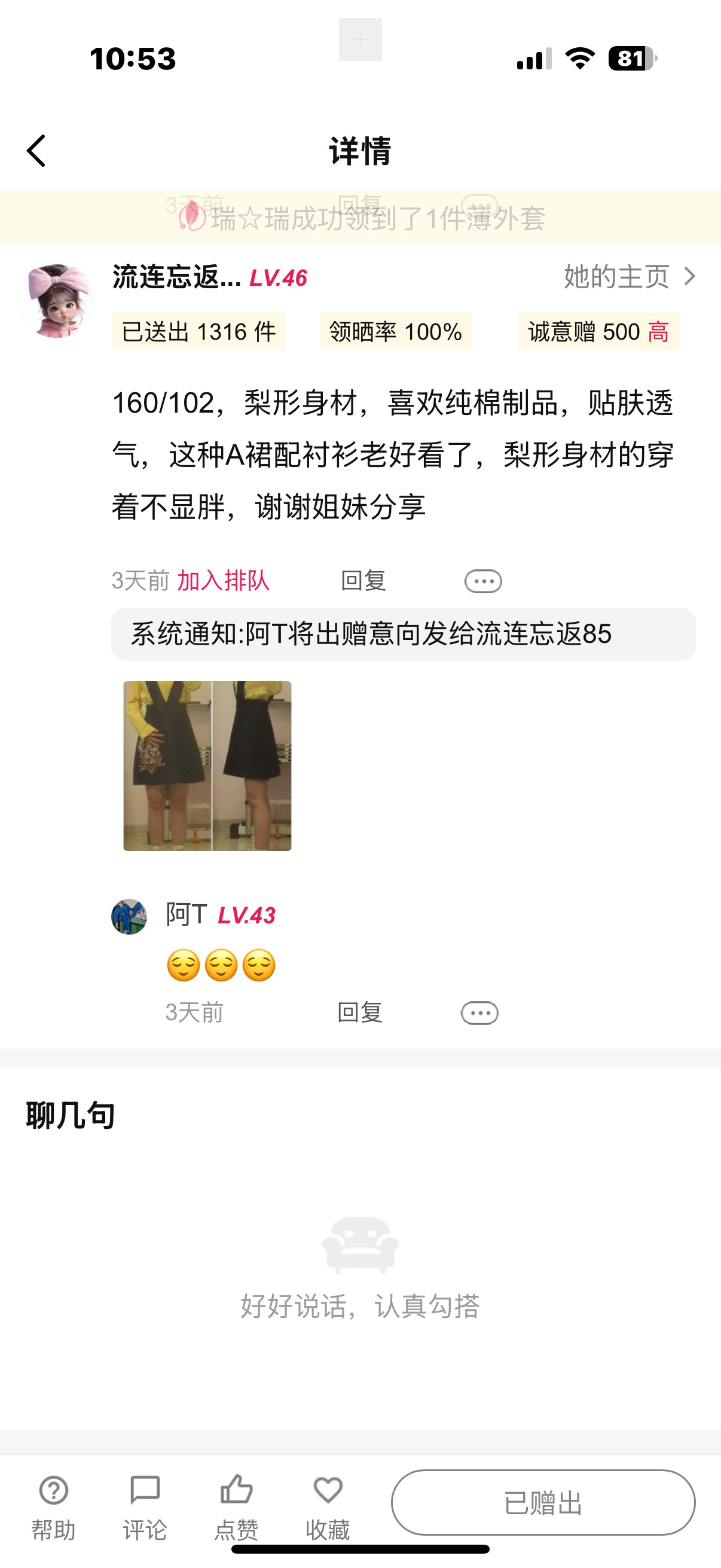
Task: Like this post with 点赞
Action: pos(236,1506)
